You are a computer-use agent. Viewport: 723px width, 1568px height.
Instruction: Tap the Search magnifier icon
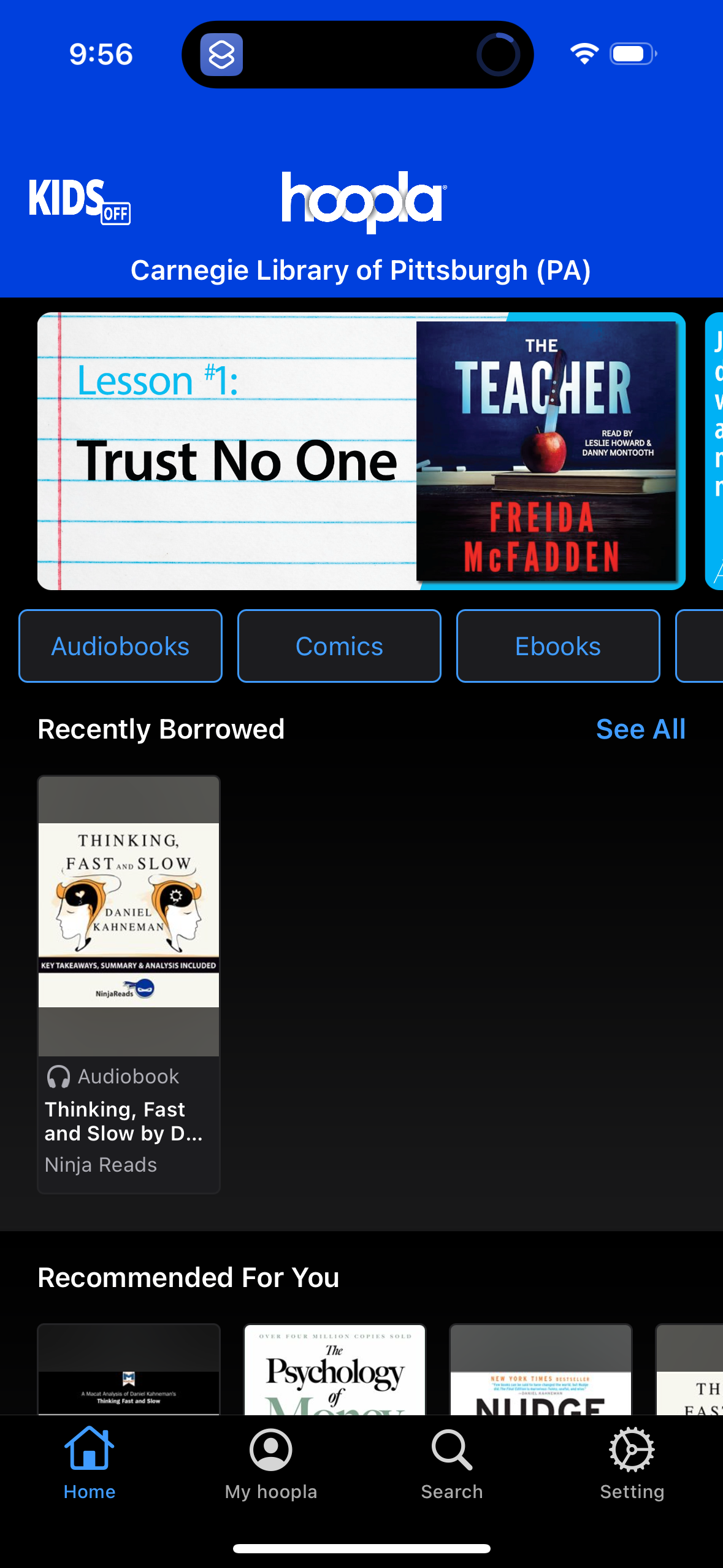pyautogui.click(x=451, y=1451)
